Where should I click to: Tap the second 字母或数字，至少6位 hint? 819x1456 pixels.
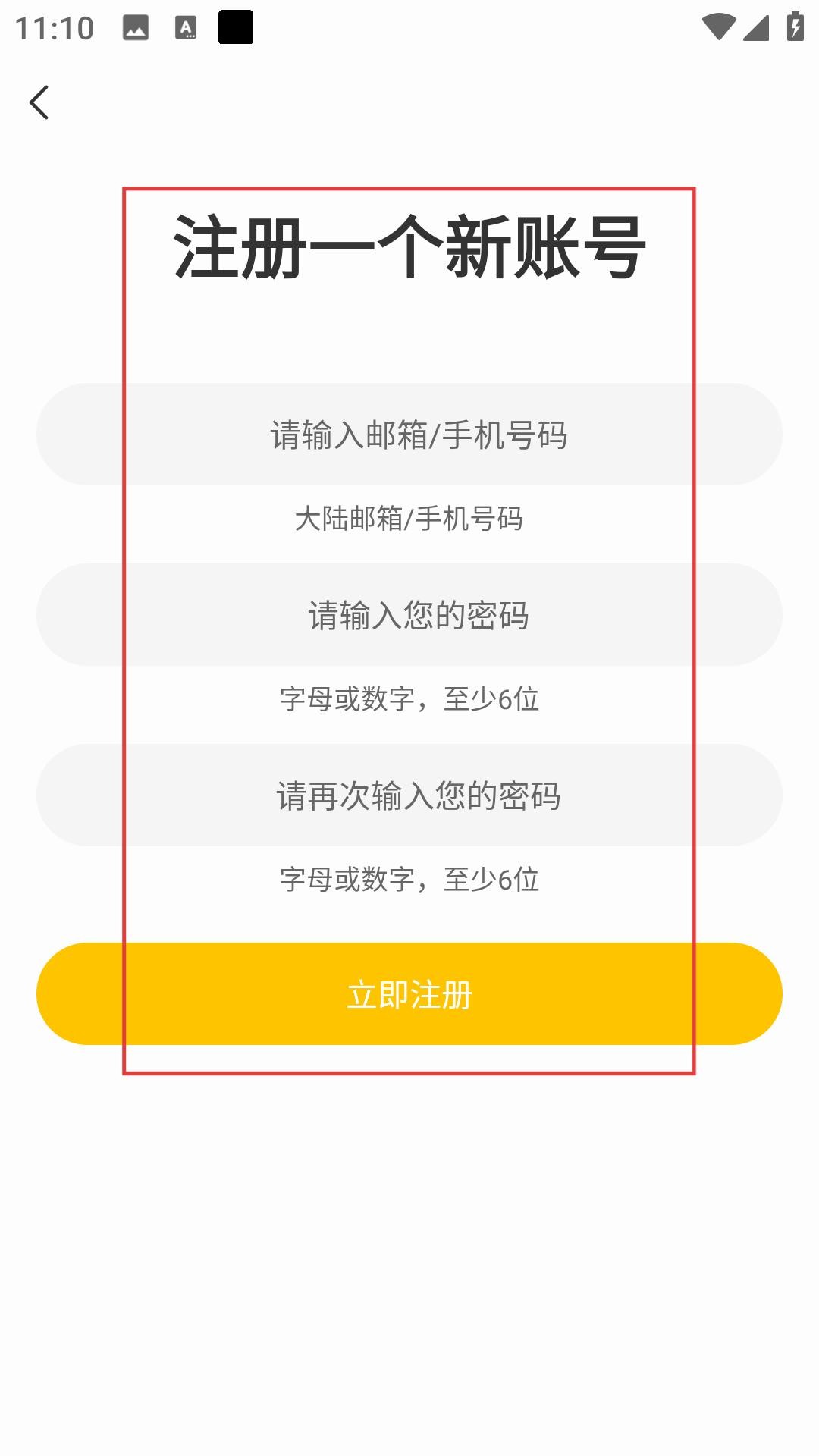[409, 881]
